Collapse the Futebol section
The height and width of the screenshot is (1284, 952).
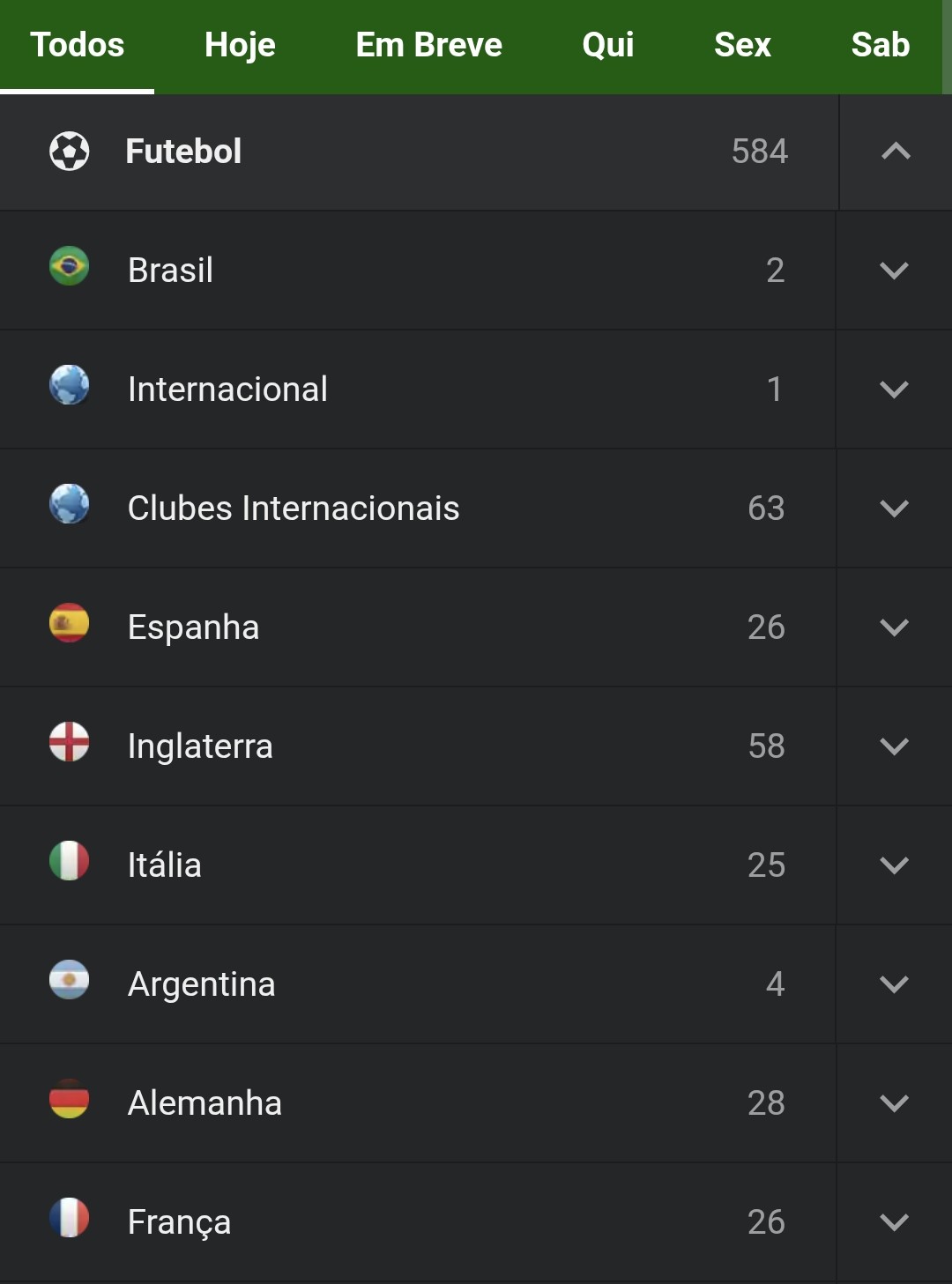[x=896, y=151]
